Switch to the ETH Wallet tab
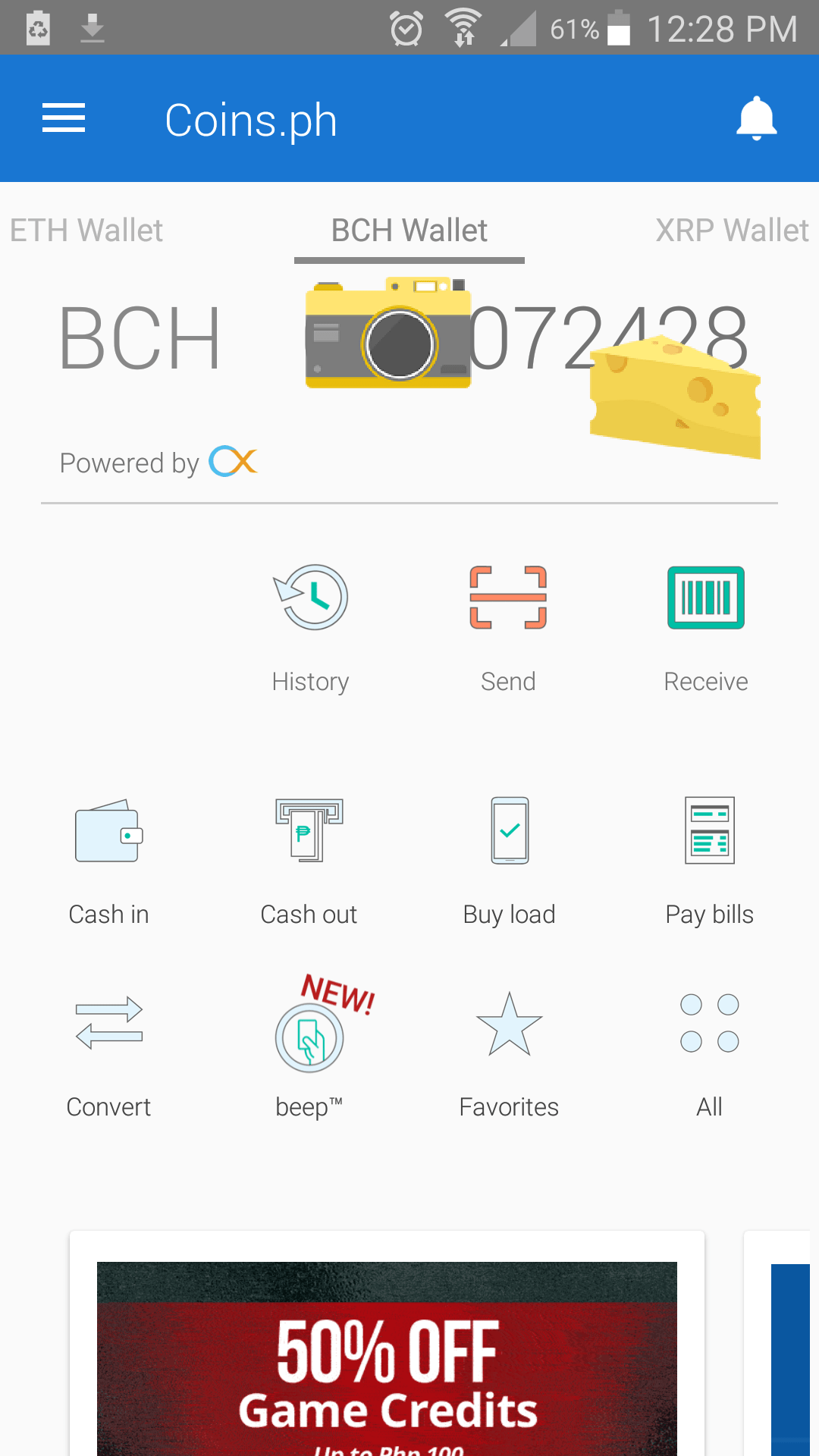Image resolution: width=819 pixels, height=1456 pixels. (x=86, y=231)
